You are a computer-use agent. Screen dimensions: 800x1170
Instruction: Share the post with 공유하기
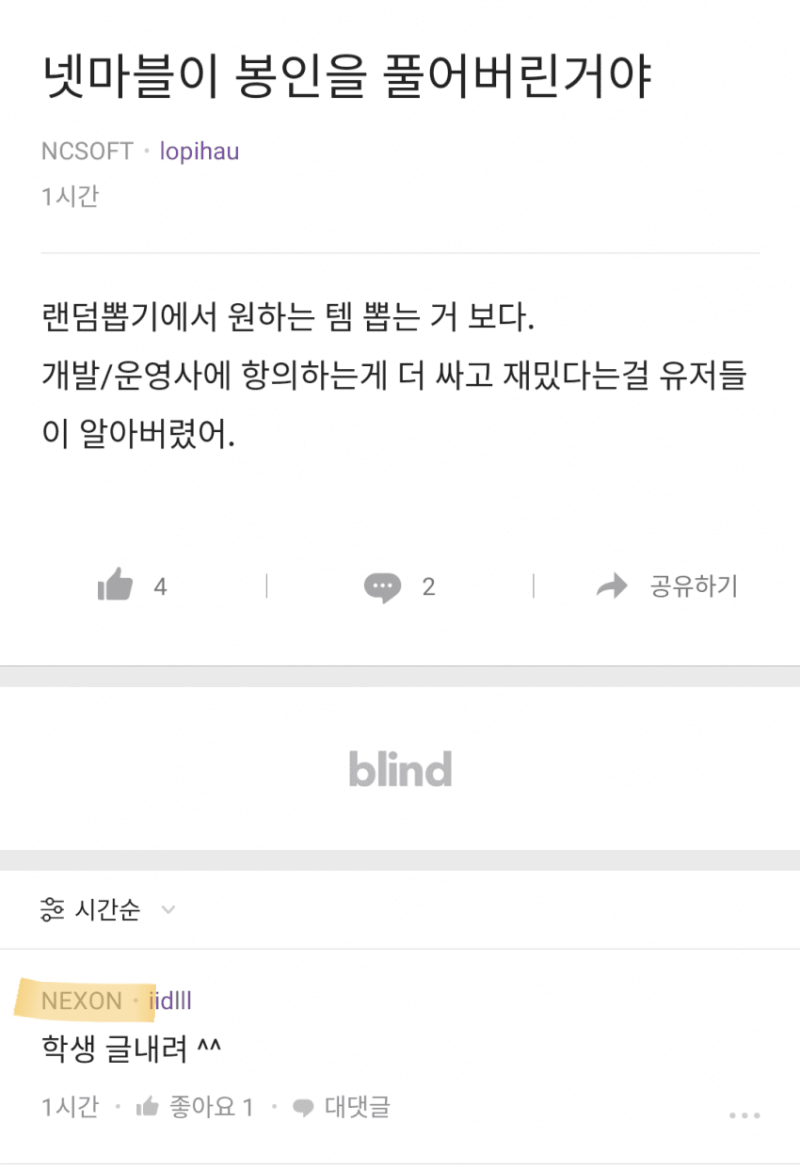click(x=667, y=586)
